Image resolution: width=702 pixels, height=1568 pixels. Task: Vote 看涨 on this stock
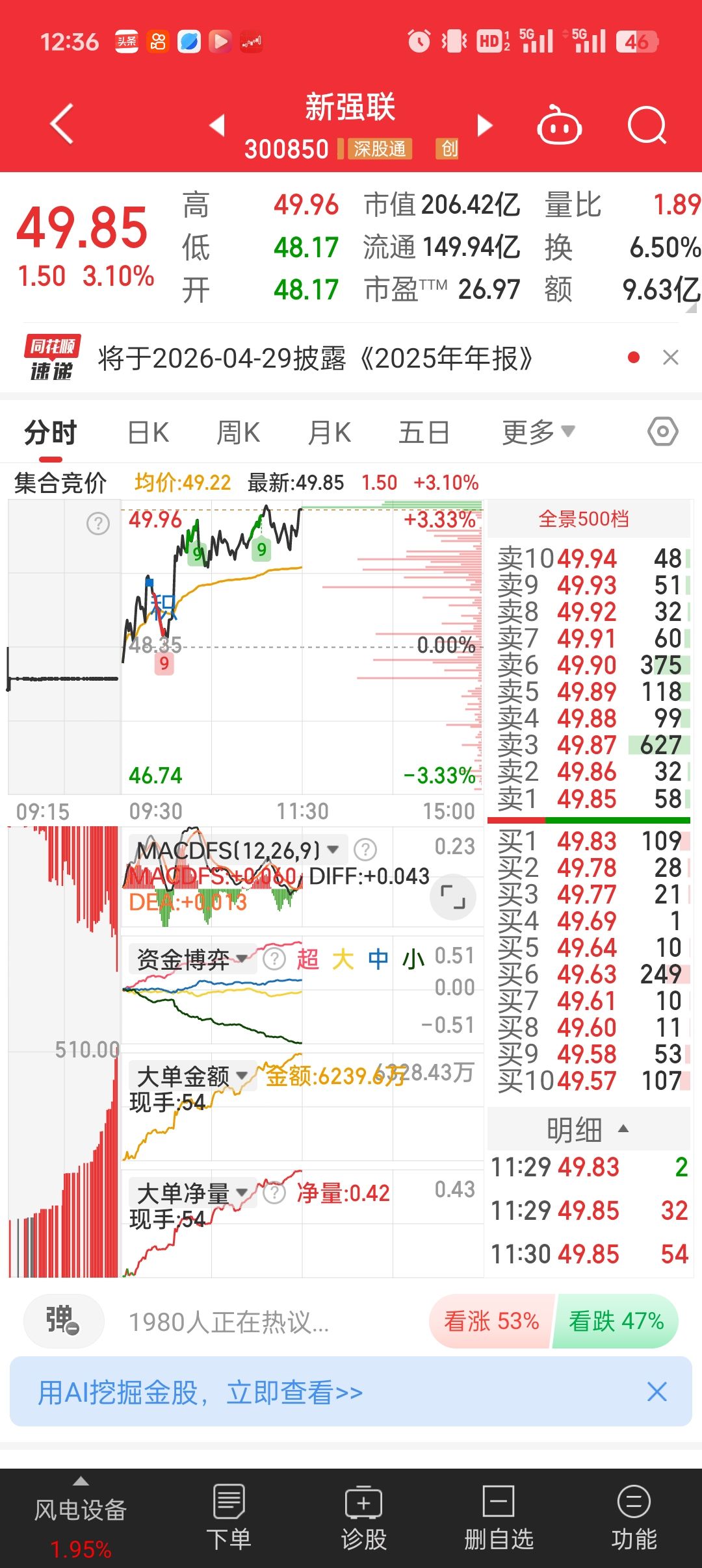491,1321
